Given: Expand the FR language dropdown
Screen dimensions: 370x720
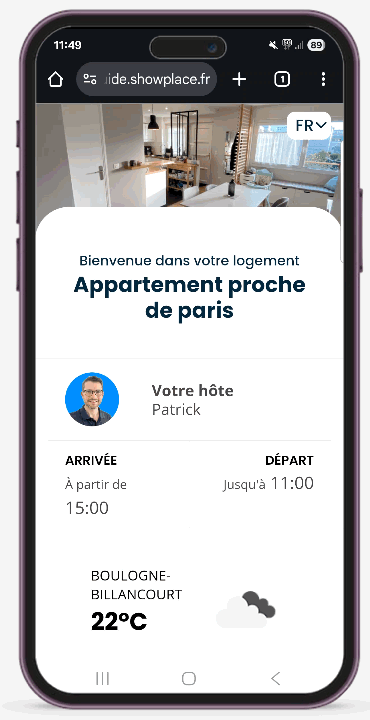Looking at the screenshot, I should coord(310,125).
